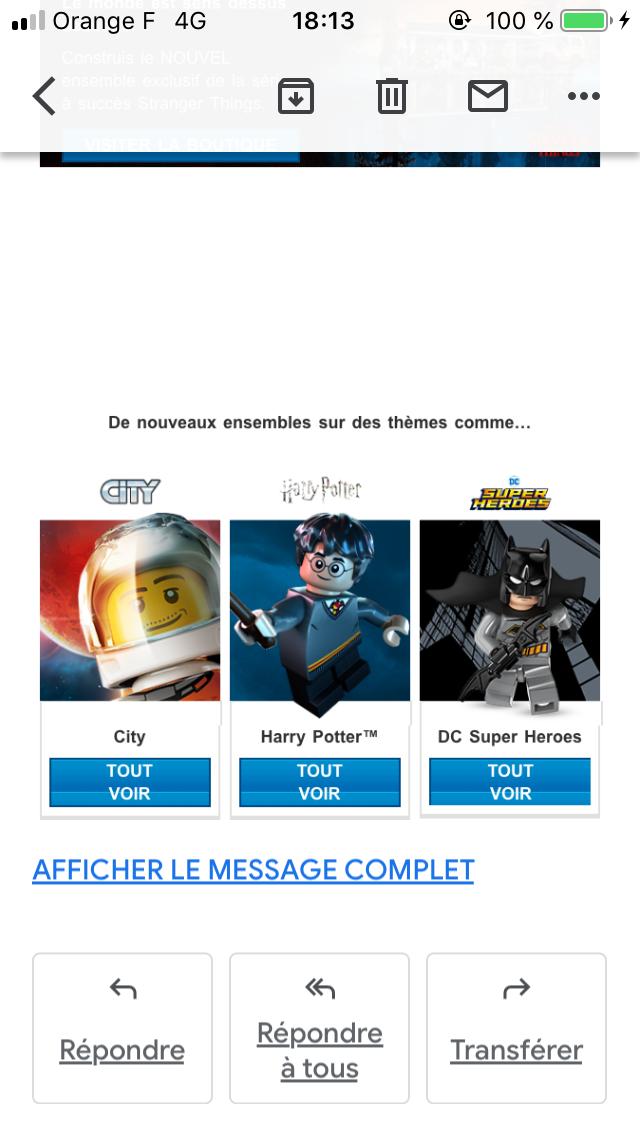Forward the email with Transférer
640x1136 pixels.
pos(516,1027)
